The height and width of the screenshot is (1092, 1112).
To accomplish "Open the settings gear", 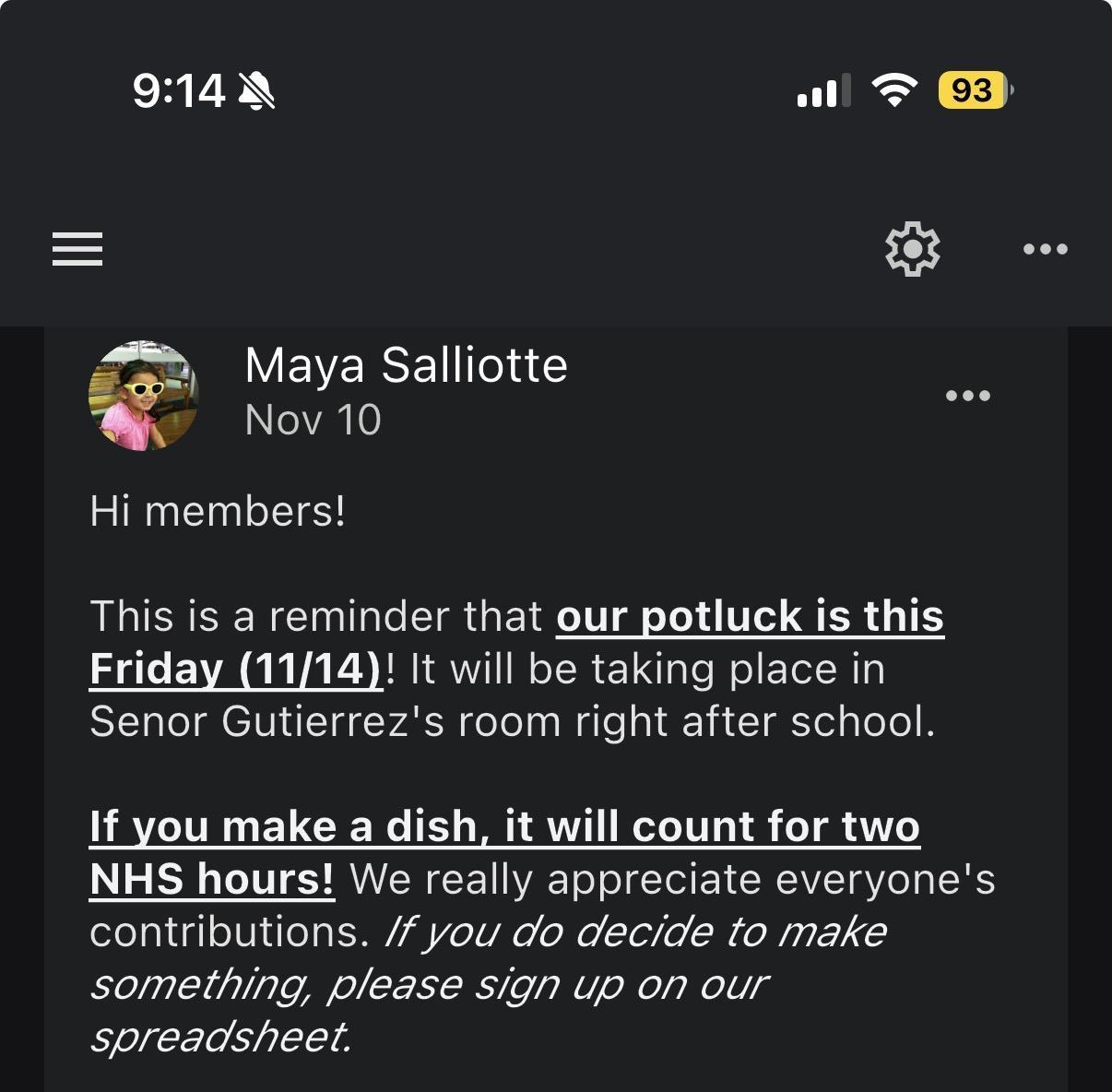I will 912,249.
